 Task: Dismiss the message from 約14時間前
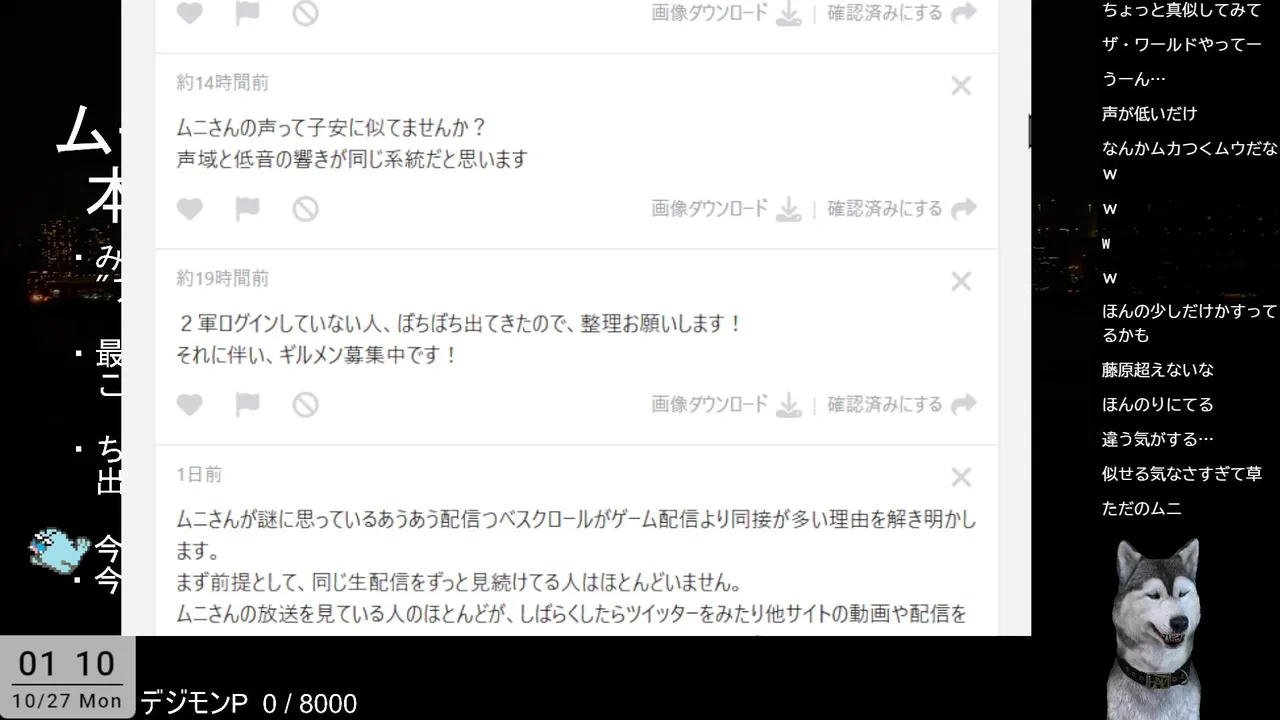click(x=961, y=86)
